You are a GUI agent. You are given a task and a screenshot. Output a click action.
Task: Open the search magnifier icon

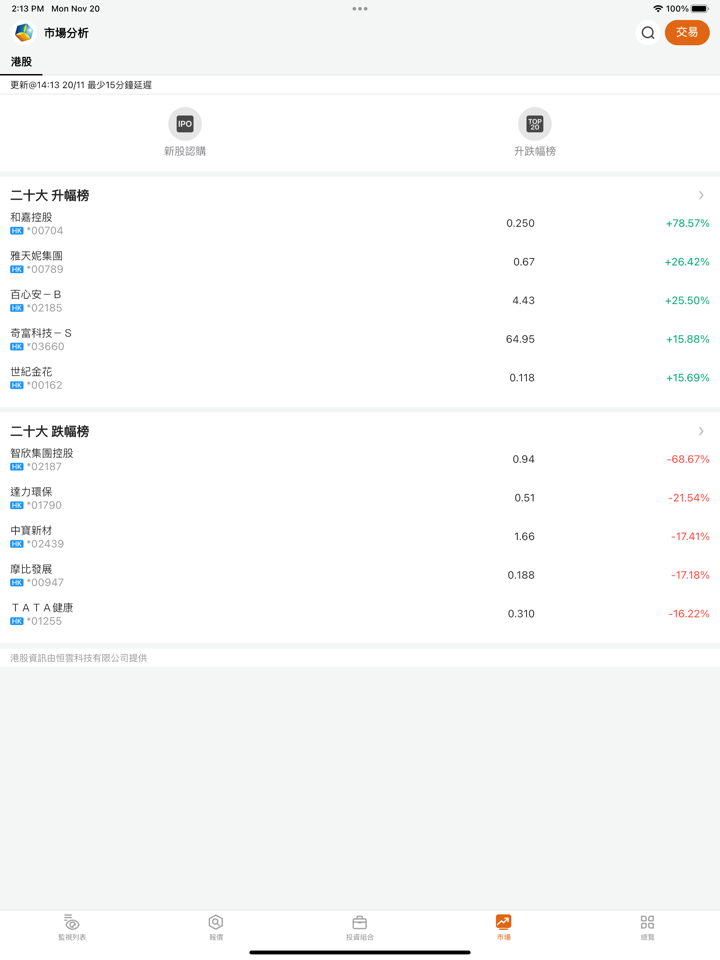click(648, 33)
